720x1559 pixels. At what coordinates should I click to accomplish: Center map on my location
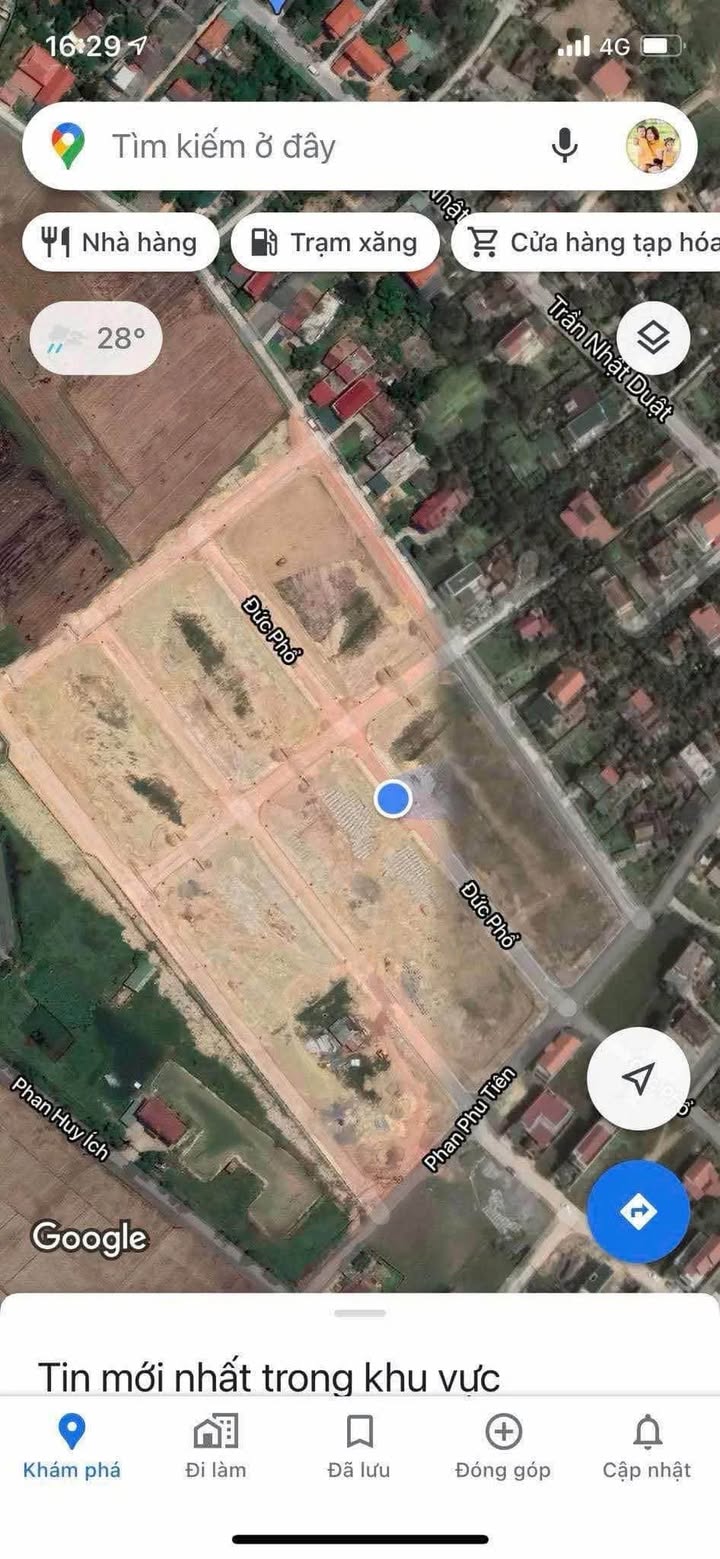(638, 1078)
